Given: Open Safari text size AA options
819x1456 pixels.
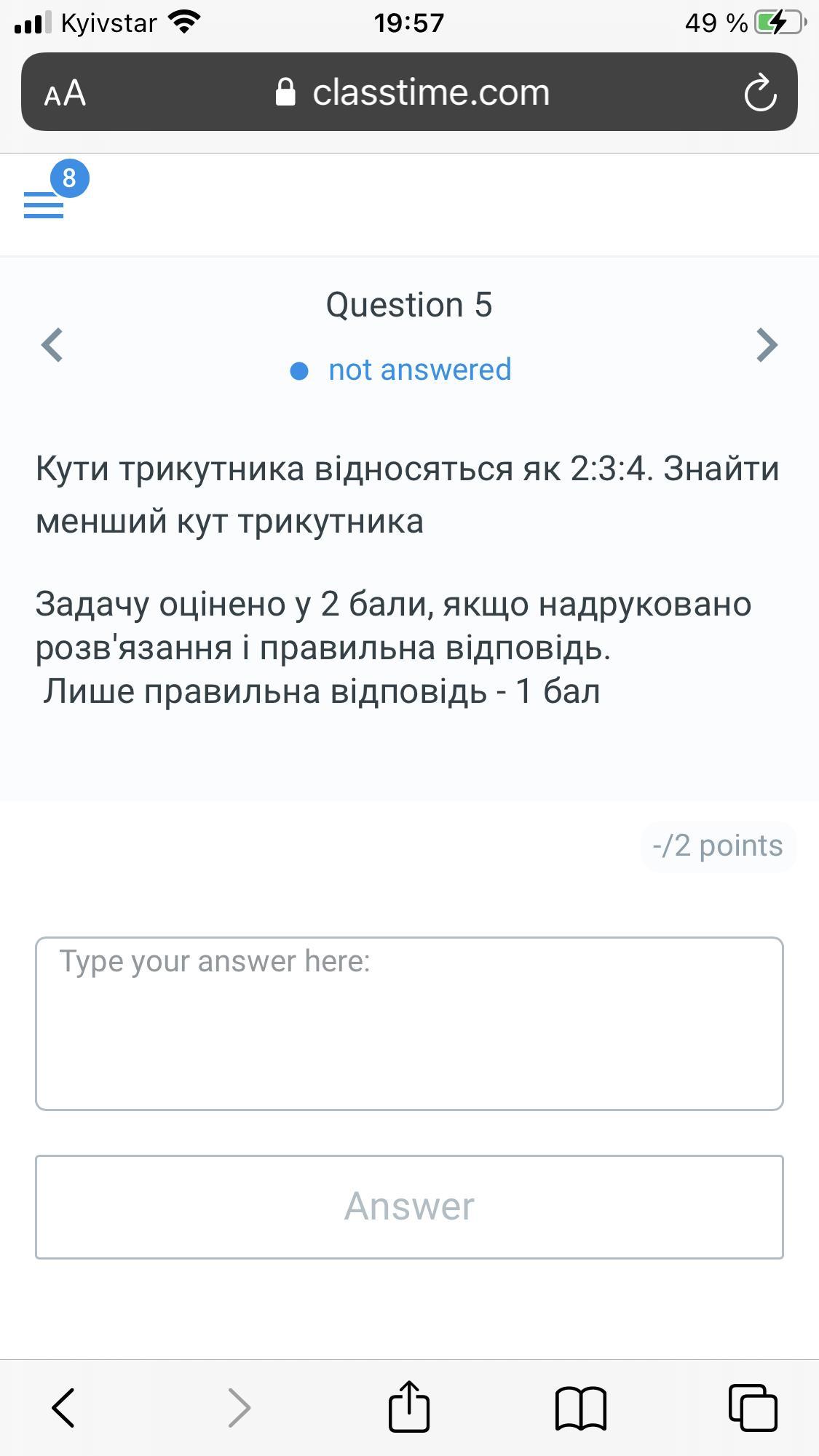Looking at the screenshot, I should (65, 93).
